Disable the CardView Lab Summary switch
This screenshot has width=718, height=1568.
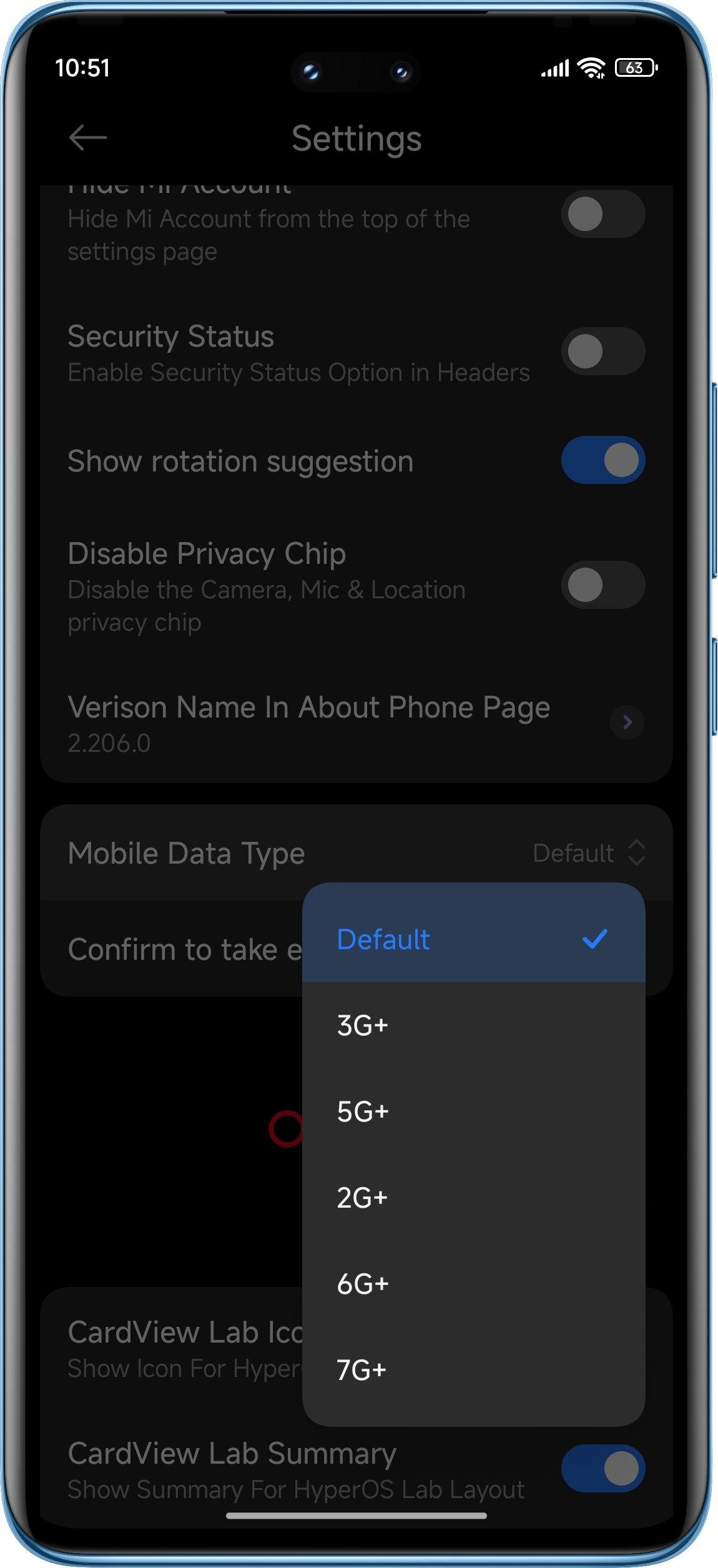[x=602, y=1468]
